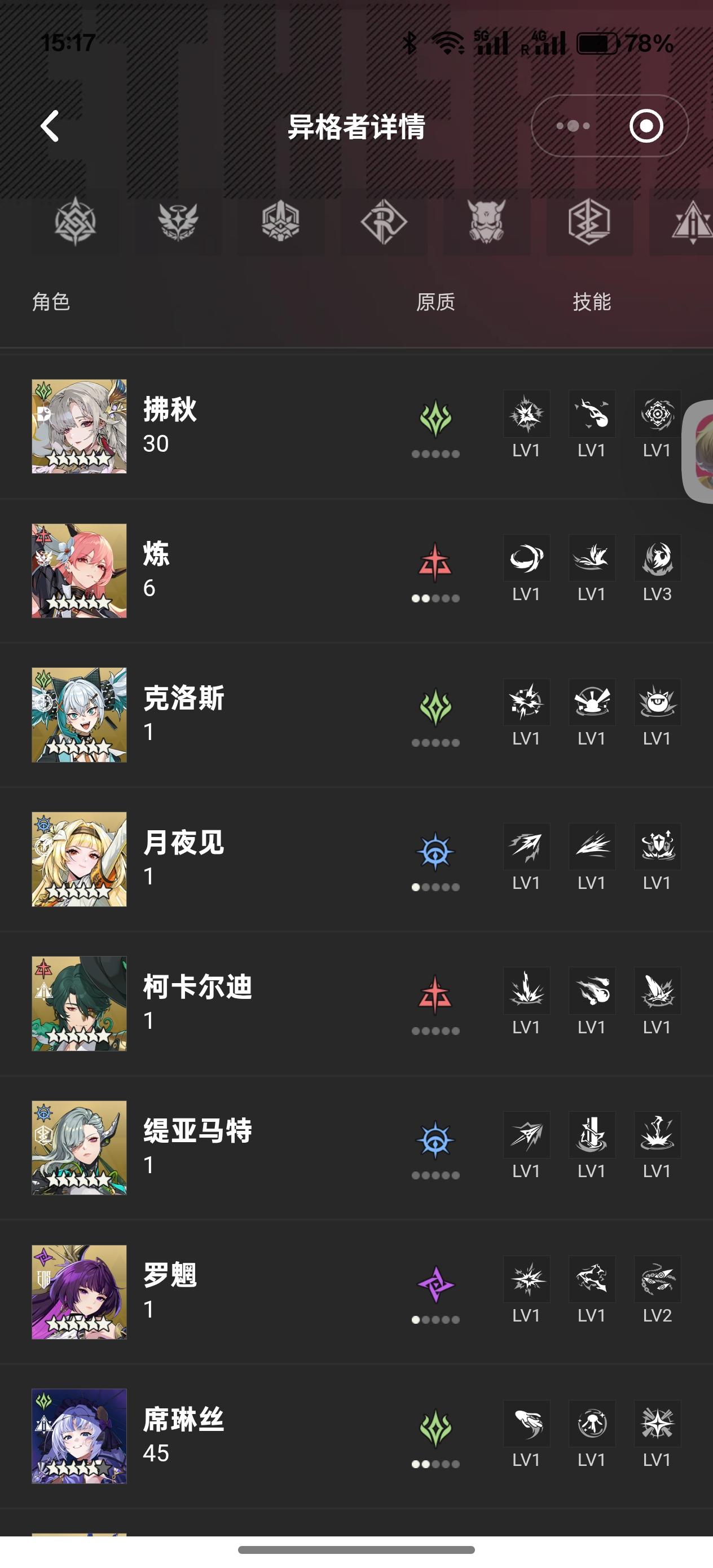This screenshot has height=1568, width=713.
Task: Click 炼's element progress dots
Action: (x=435, y=600)
